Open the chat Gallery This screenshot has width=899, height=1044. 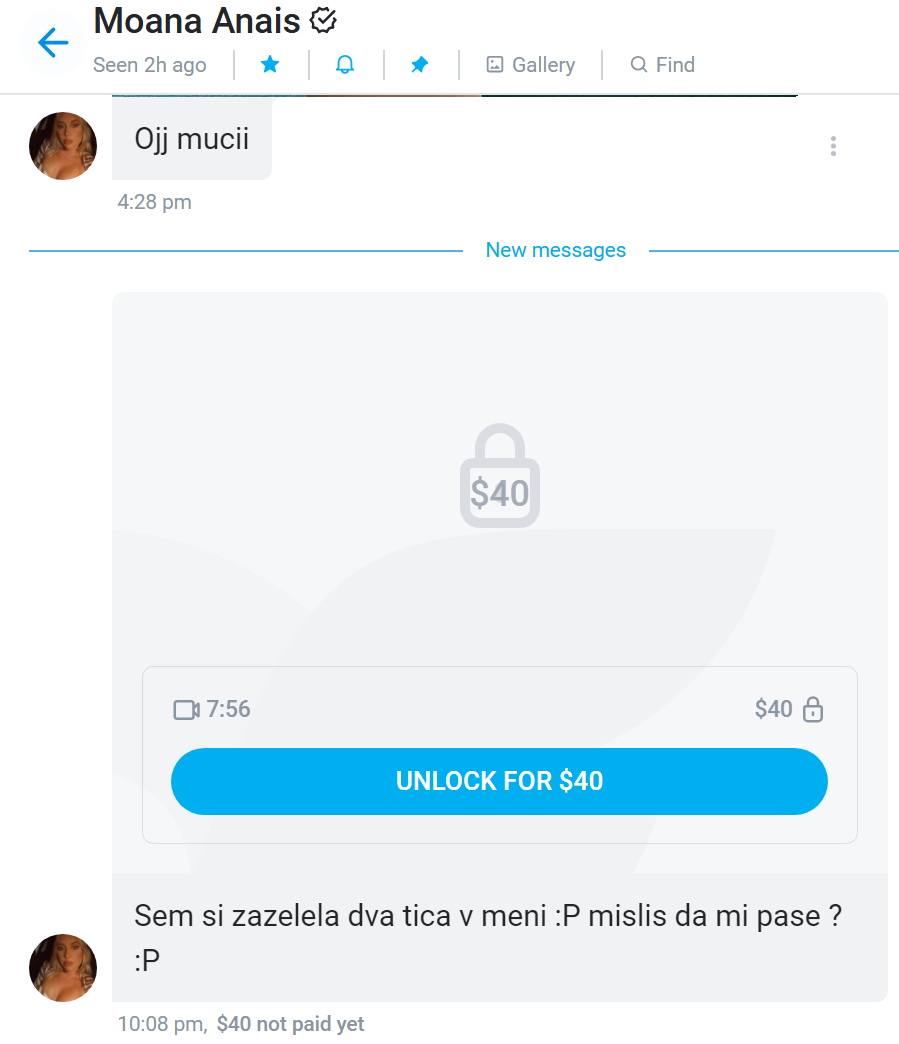531,65
